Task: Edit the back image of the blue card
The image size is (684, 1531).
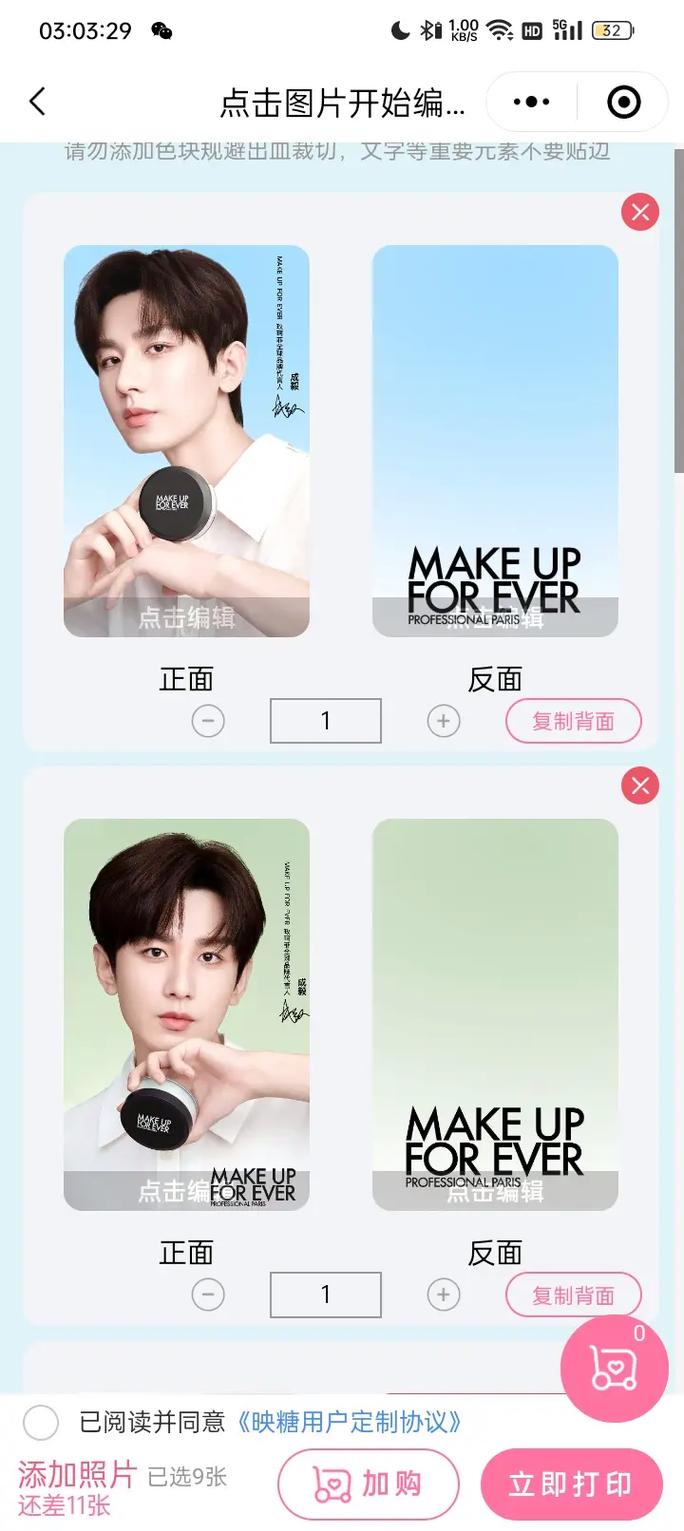Action: point(495,441)
